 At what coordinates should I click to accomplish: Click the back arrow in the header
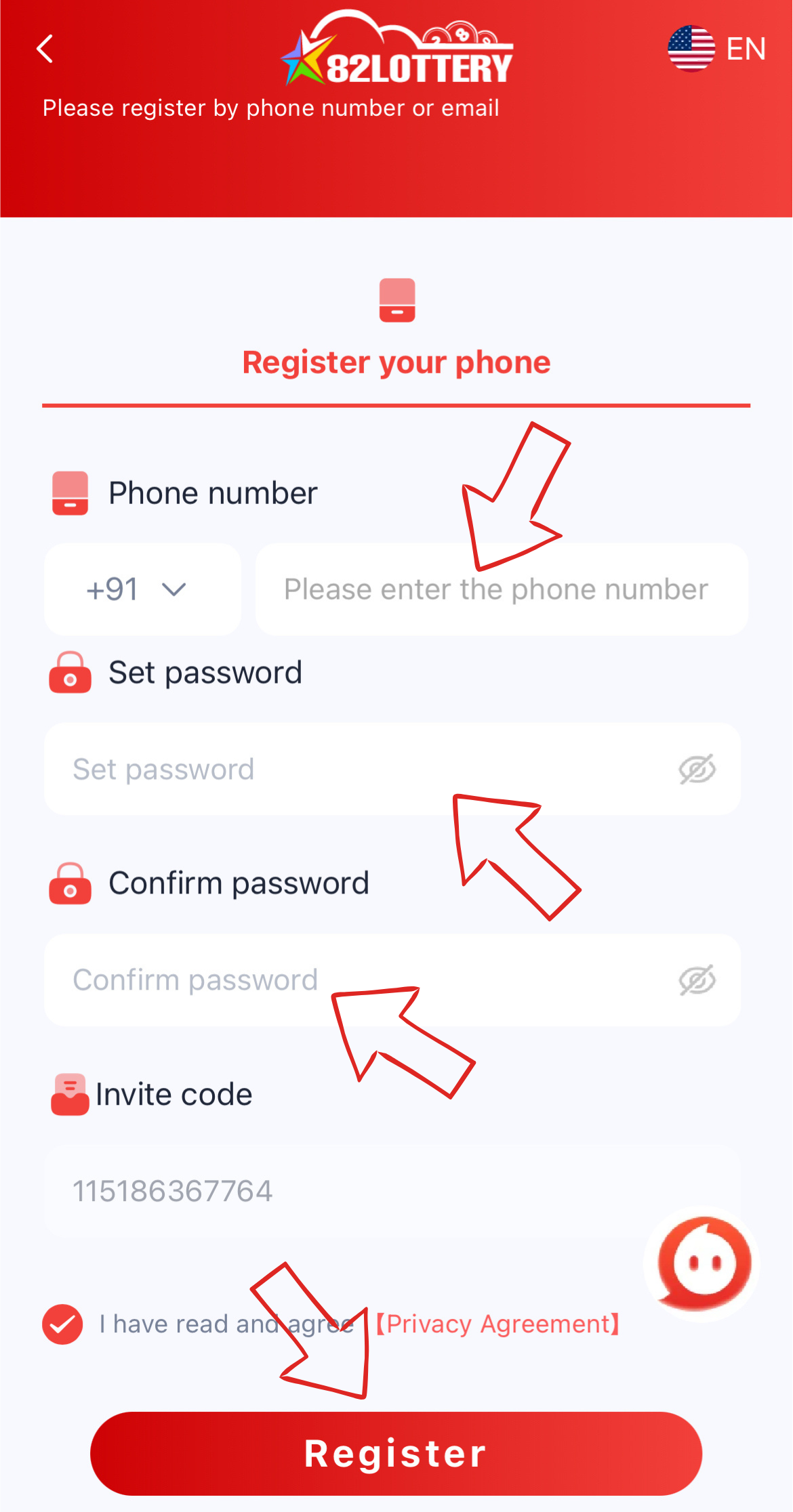(45, 49)
